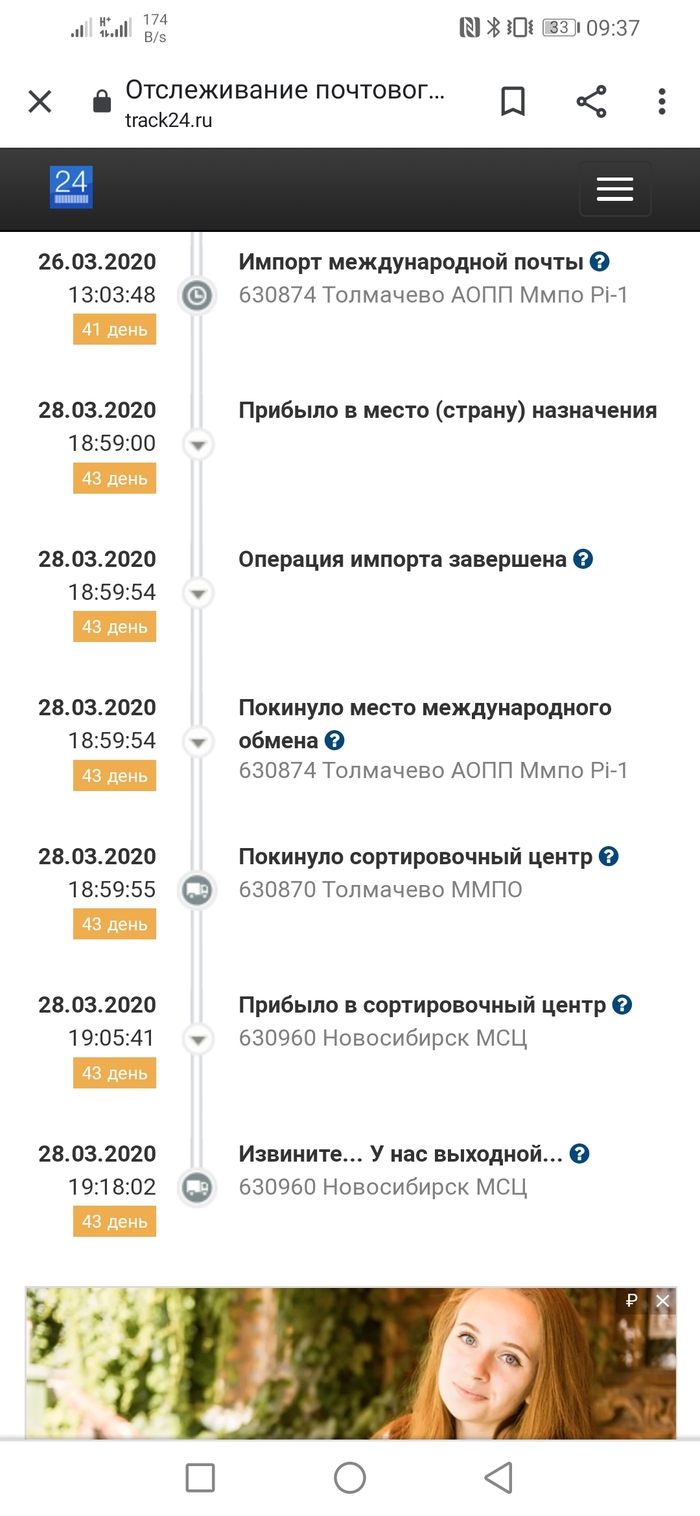Go back using the system navigation
This screenshot has height=1516, width=700.
coord(498,1478)
